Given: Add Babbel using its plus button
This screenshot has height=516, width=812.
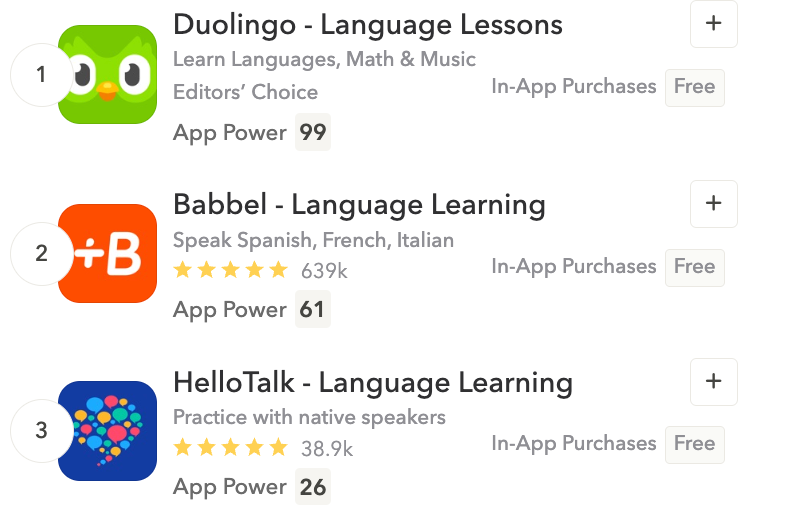Looking at the screenshot, I should tap(714, 204).
